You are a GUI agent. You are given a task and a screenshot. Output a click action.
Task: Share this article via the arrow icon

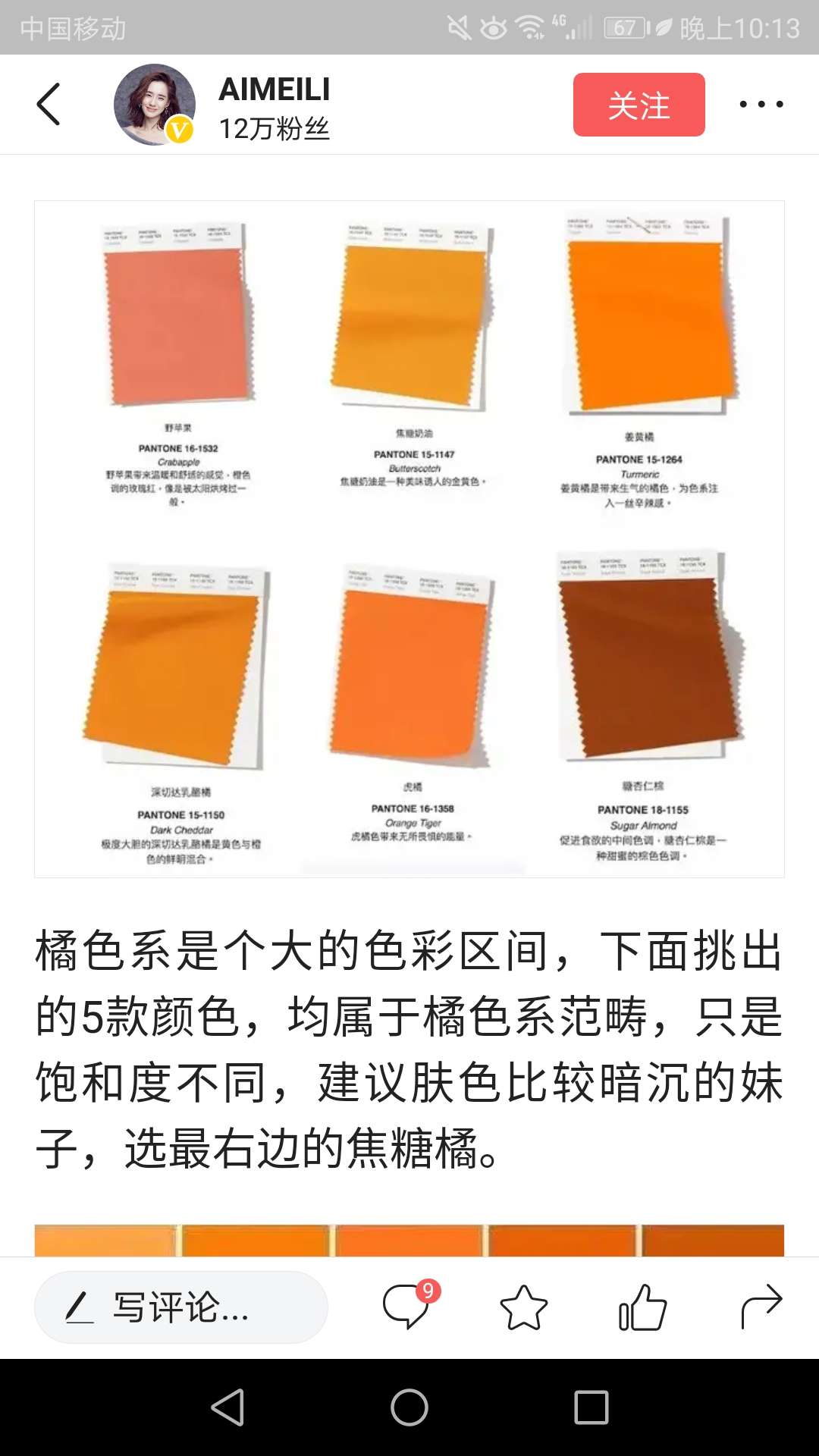click(761, 1306)
